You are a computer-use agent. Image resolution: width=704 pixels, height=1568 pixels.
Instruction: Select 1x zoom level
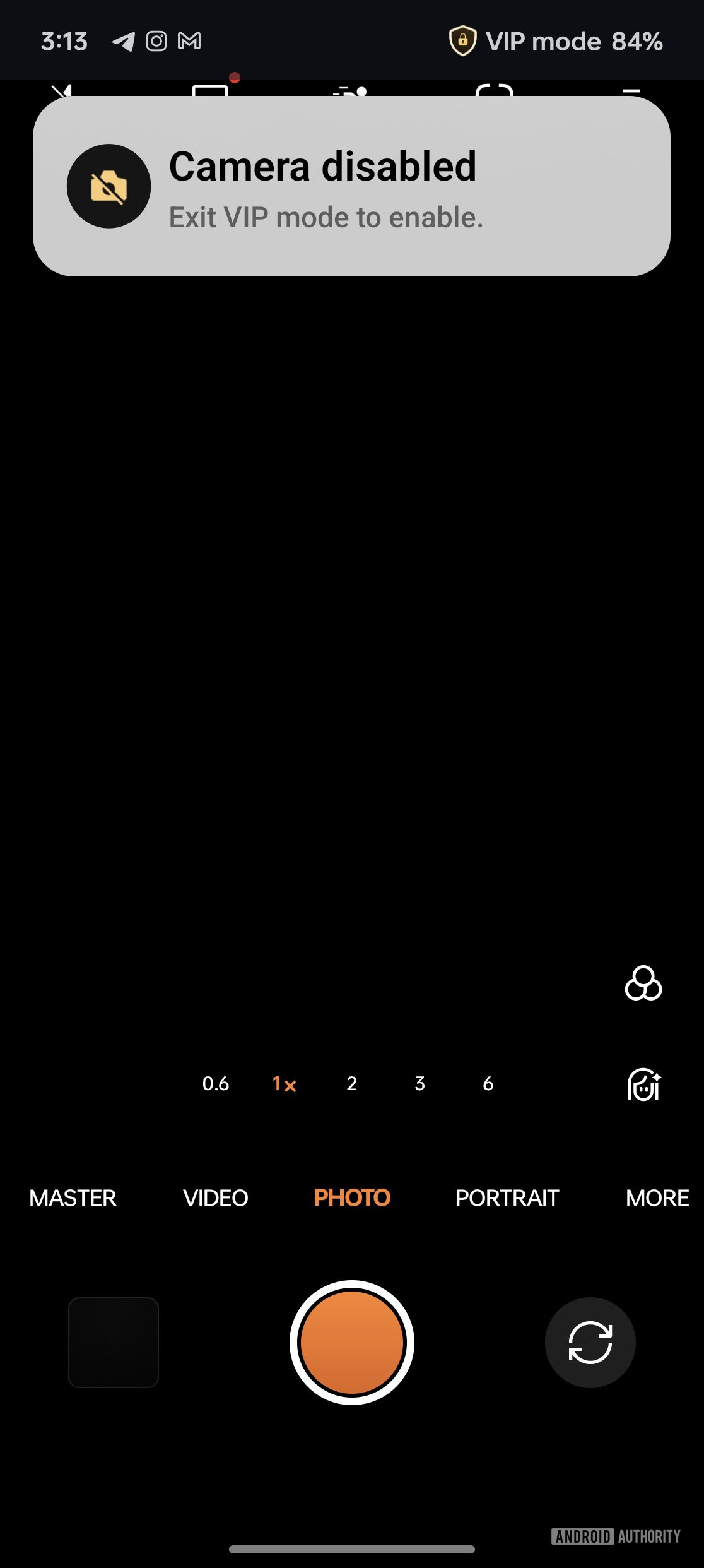[x=284, y=1083]
